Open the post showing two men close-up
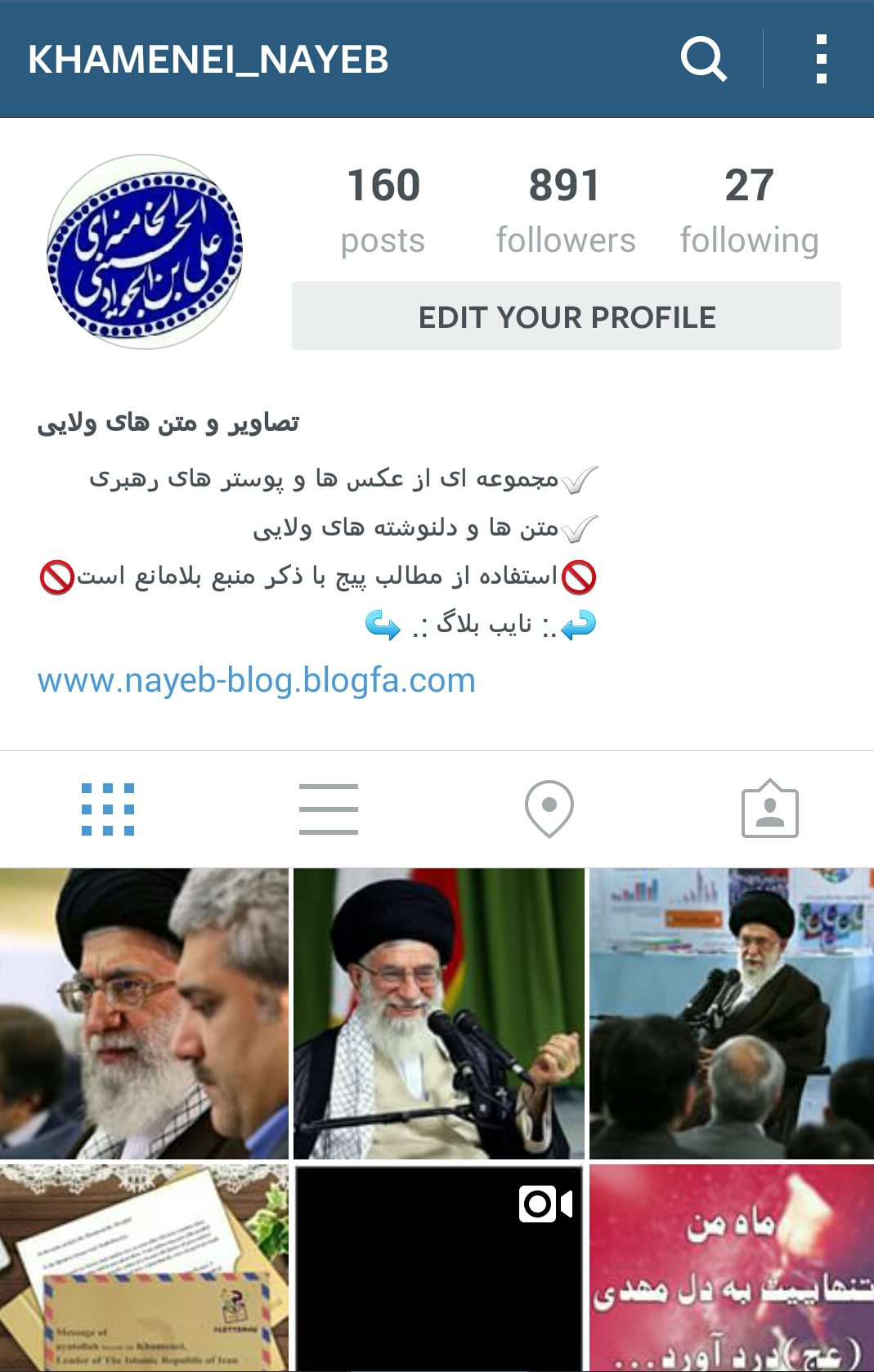874x1372 pixels. pyautogui.click(x=144, y=1013)
